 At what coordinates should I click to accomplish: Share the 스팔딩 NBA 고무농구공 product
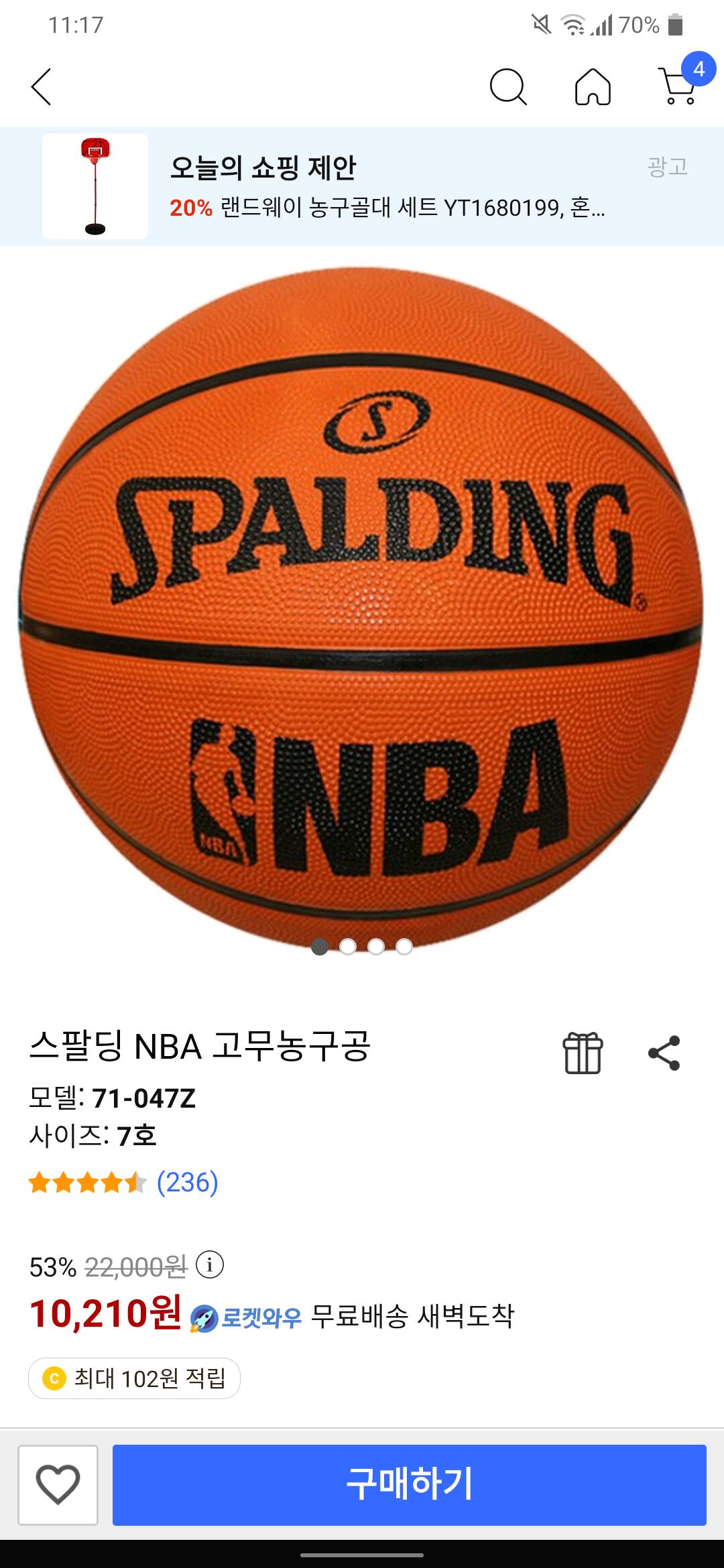click(x=664, y=1053)
